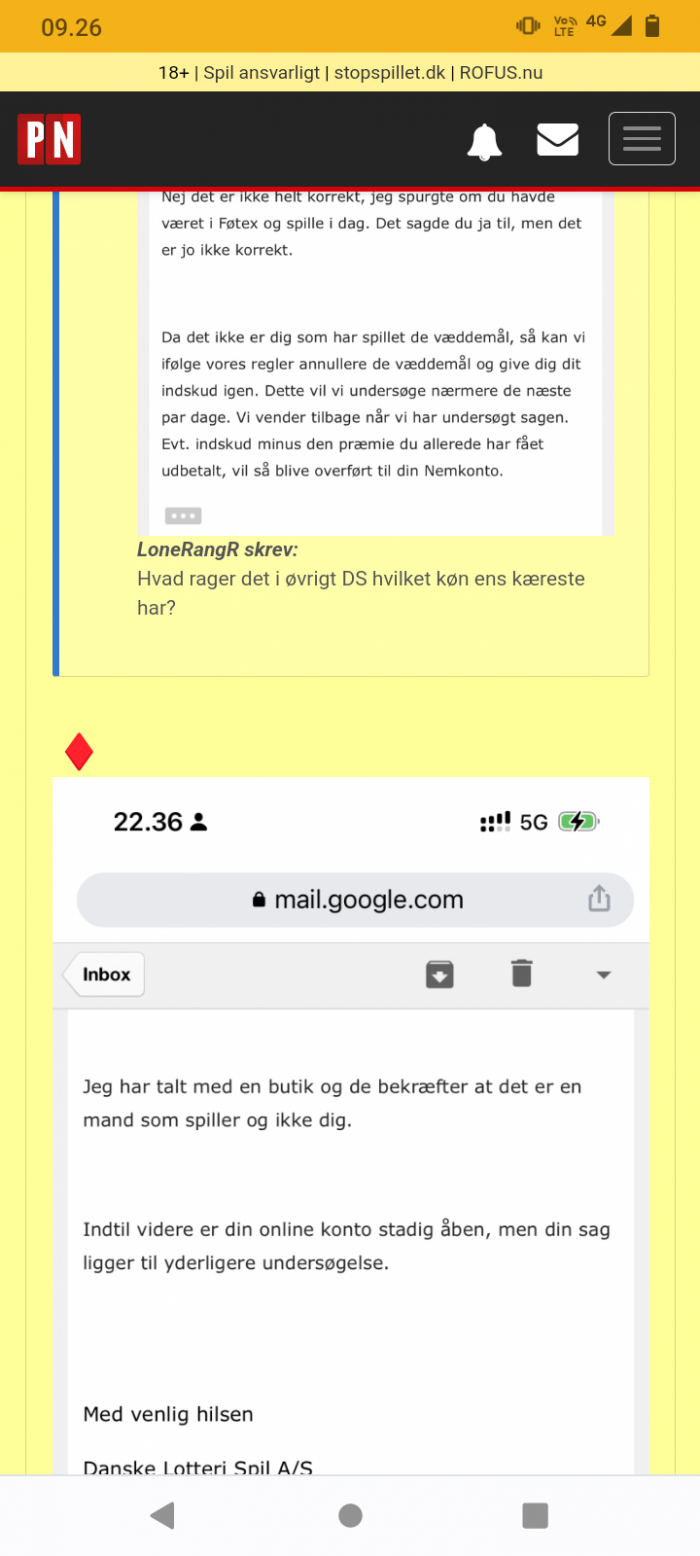The width and height of the screenshot is (700, 1556).
Task: Go to the home screen
Action: [350, 1515]
